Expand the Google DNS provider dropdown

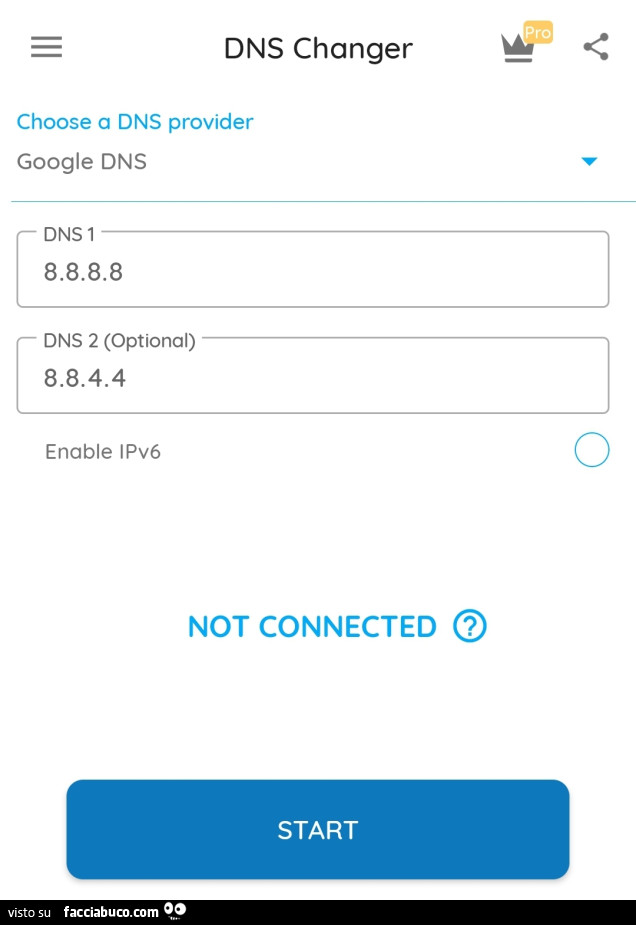588,162
